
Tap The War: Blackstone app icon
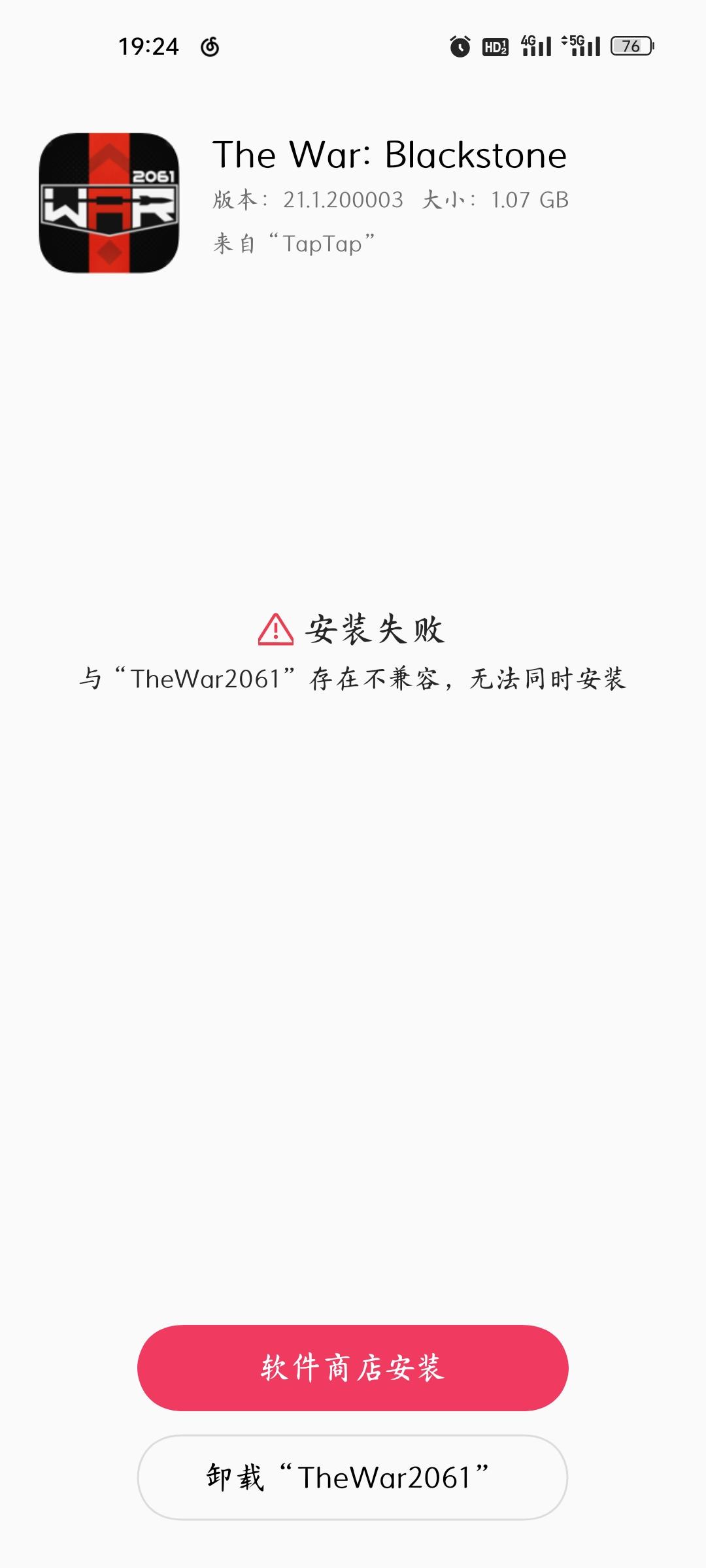[x=108, y=198]
